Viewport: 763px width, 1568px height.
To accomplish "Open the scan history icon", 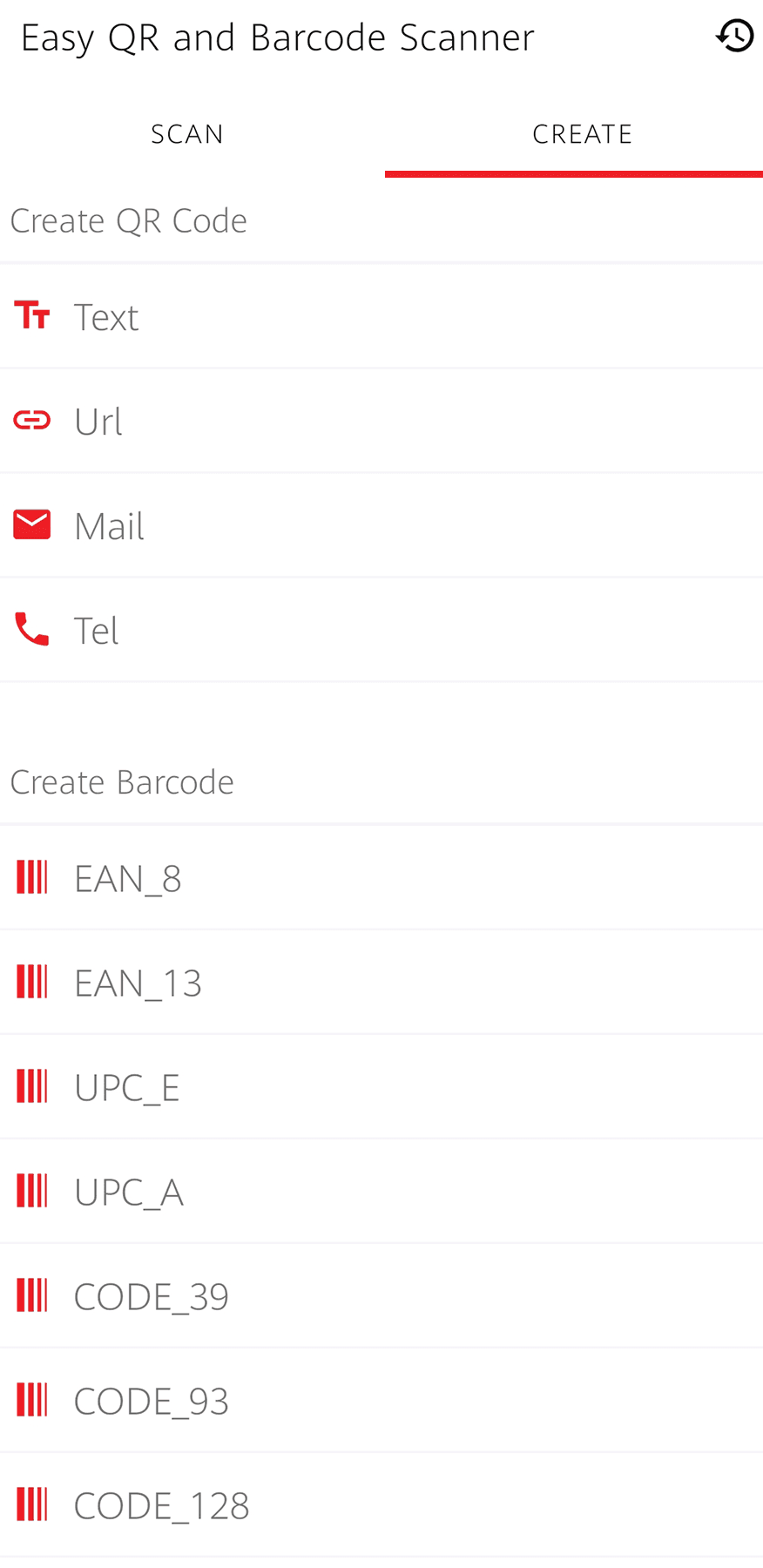I will [x=734, y=36].
